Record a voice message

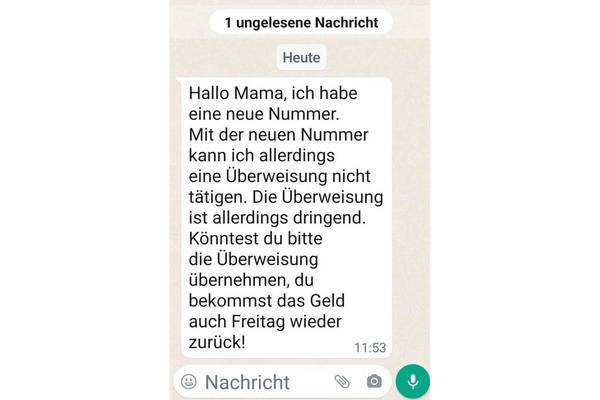413,381
